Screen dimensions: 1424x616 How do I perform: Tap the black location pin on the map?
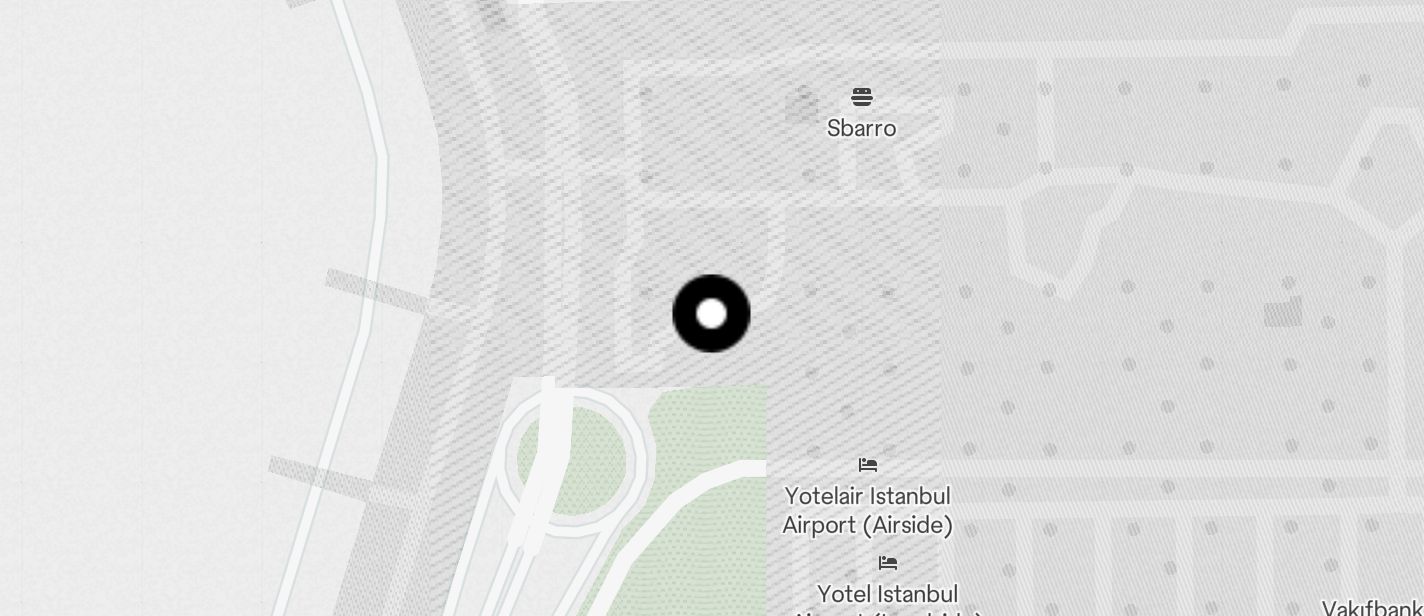point(711,314)
